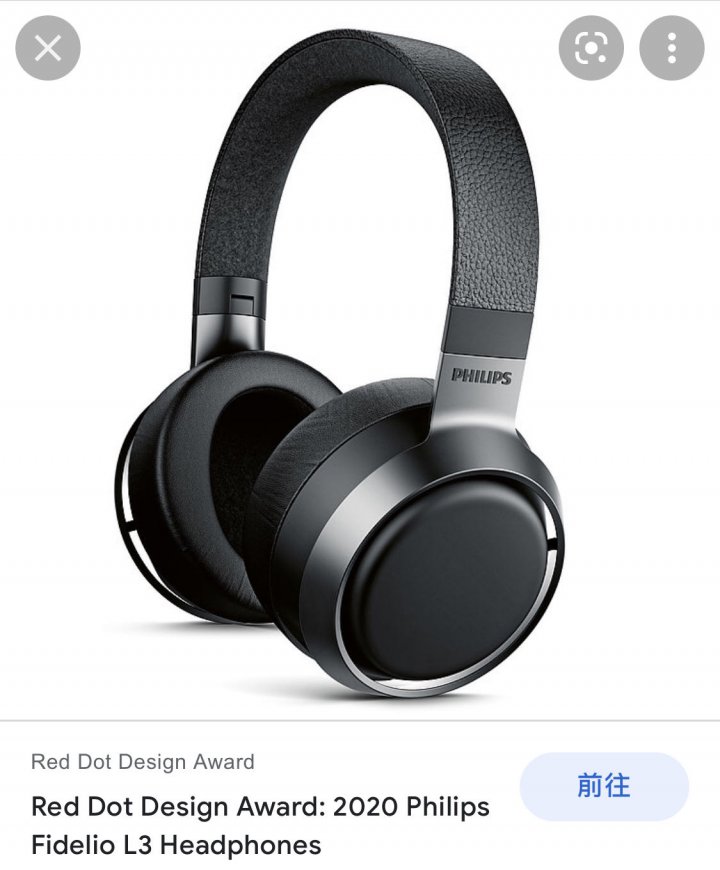Search this image with Google Lens
720x870 pixels.
[591, 48]
